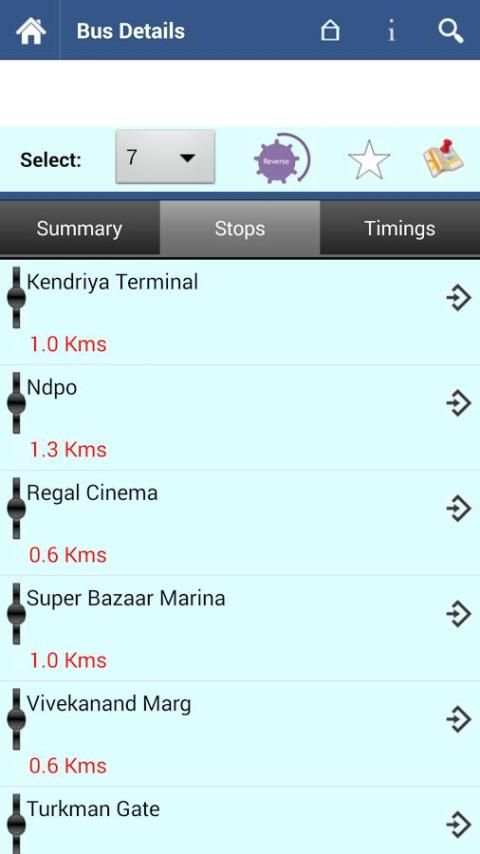480x854 pixels.
Task: Open the Ndpo stop
Action: click(240, 418)
